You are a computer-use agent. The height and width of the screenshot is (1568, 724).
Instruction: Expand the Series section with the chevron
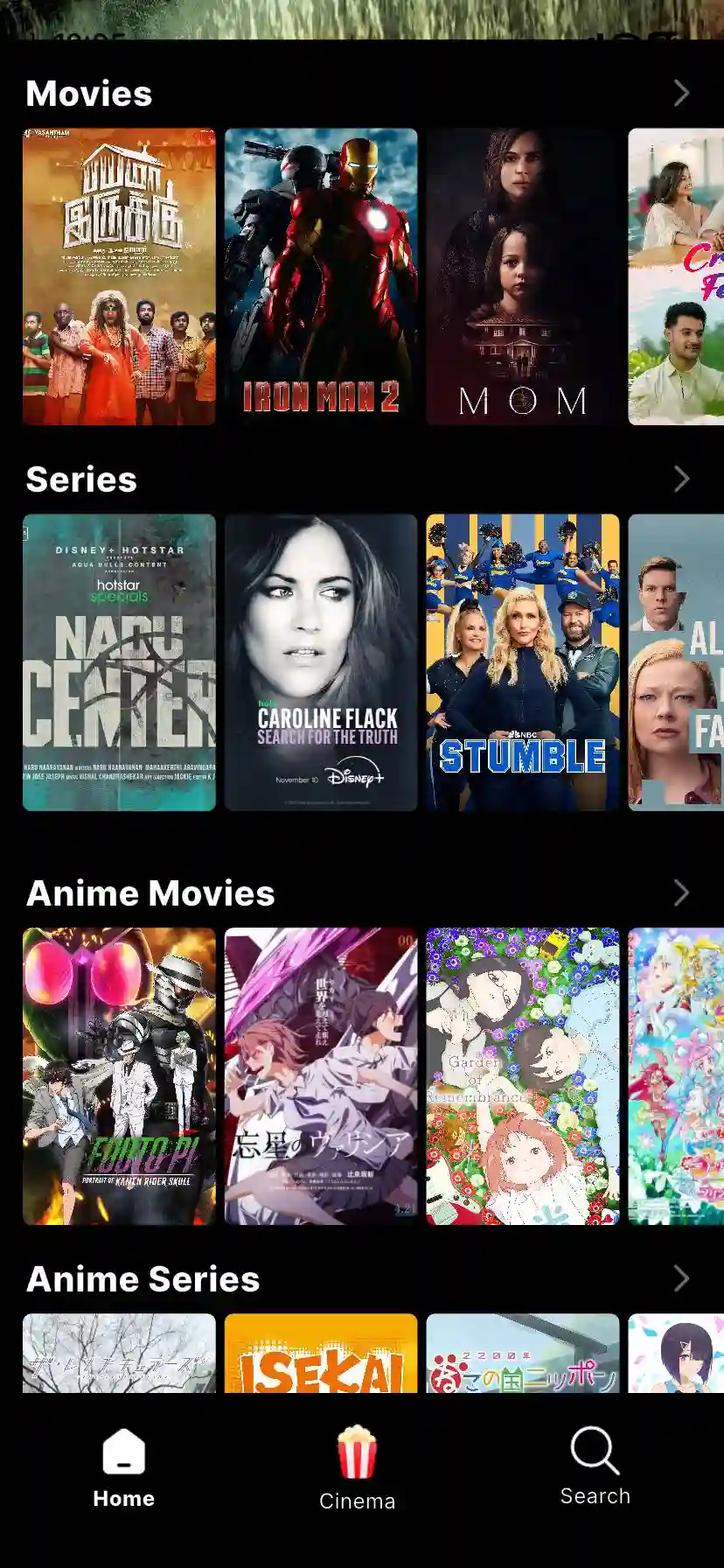(x=681, y=479)
